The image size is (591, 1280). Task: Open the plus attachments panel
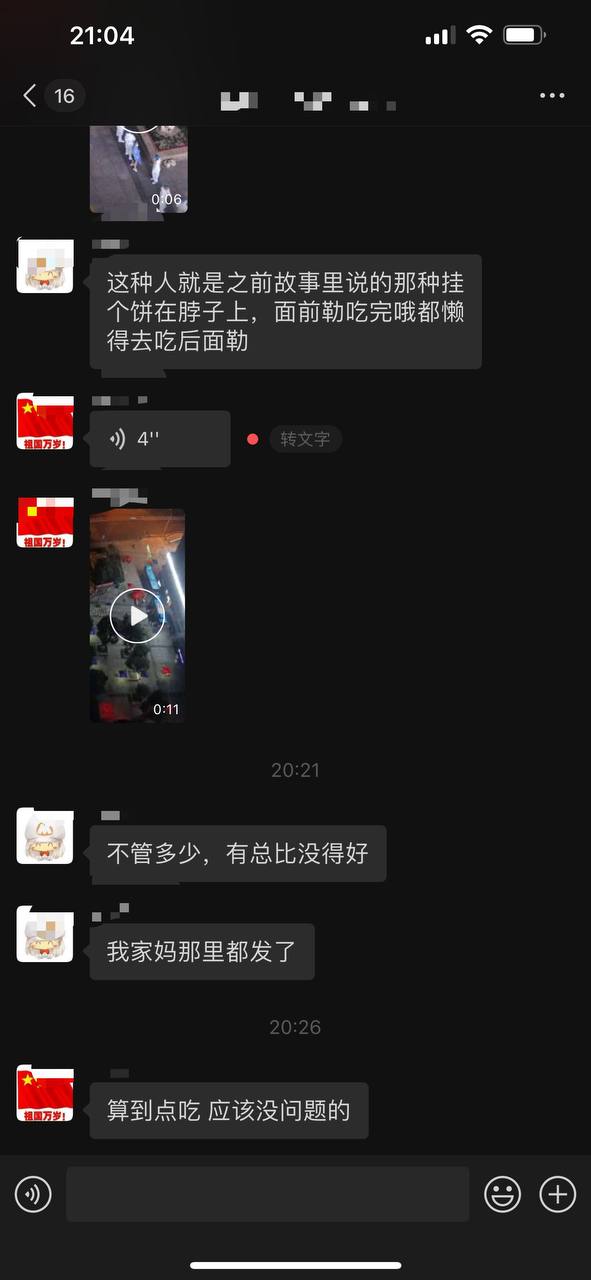coord(558,1194)
